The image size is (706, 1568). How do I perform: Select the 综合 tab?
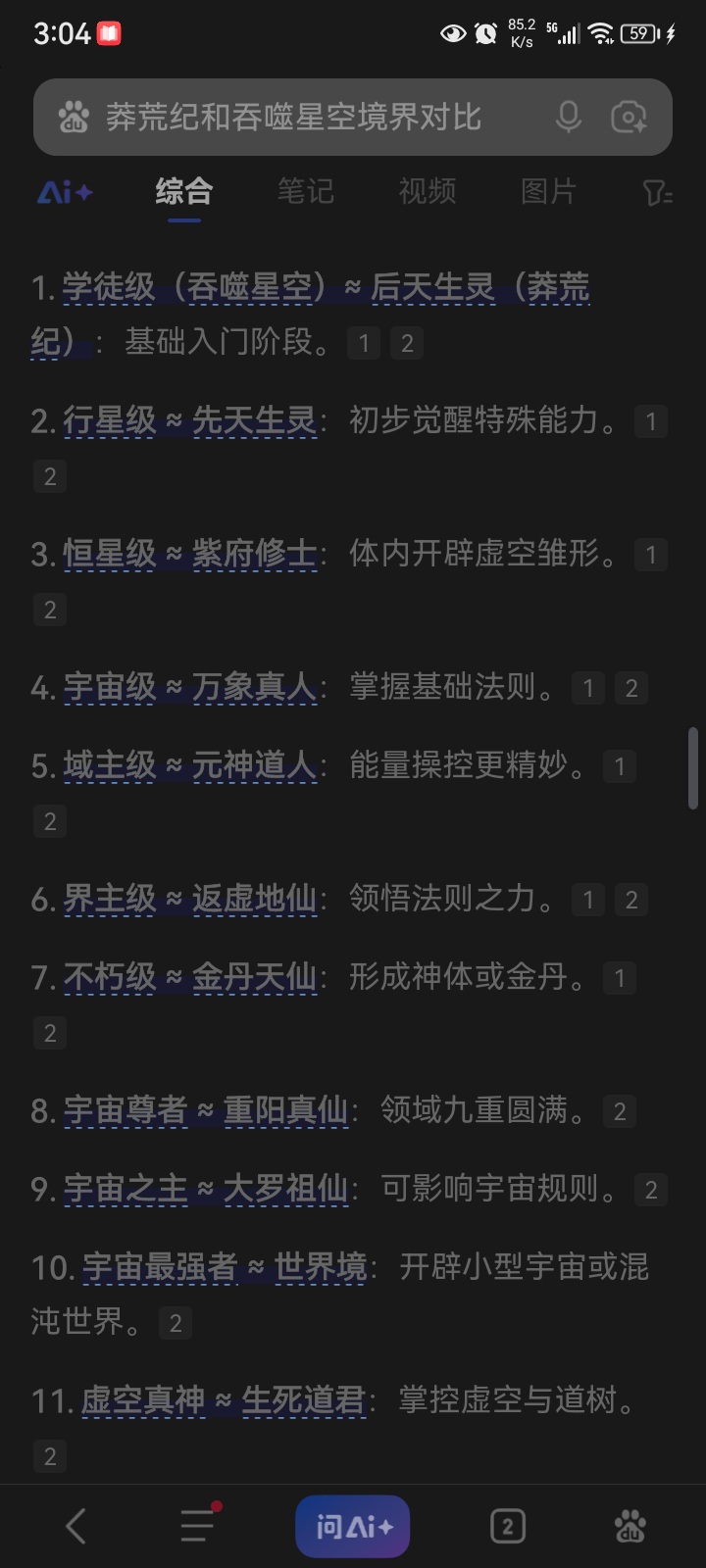pyautogui.click(x=183, y=192)
